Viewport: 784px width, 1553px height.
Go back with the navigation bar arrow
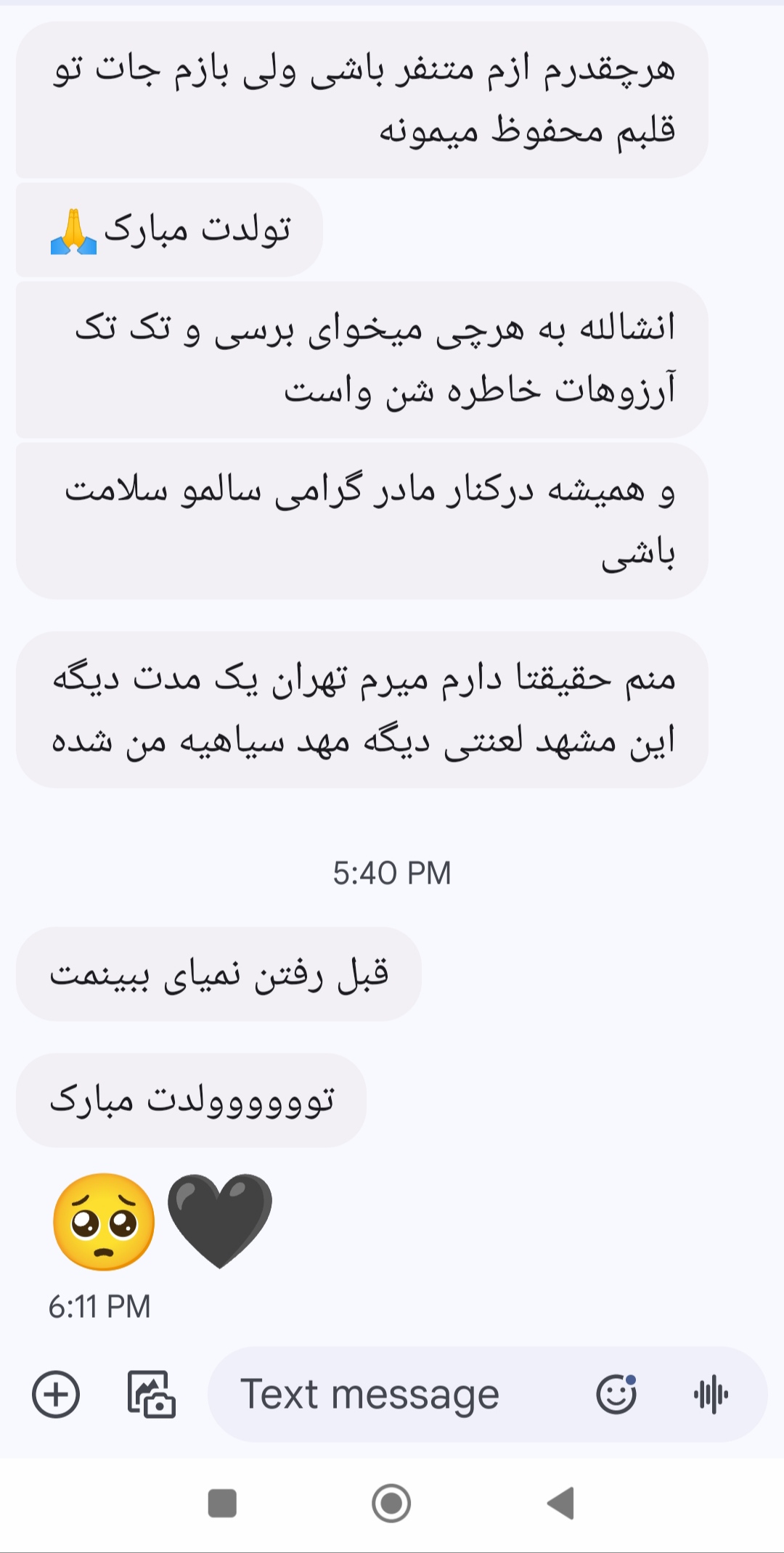coord(561,1503)
